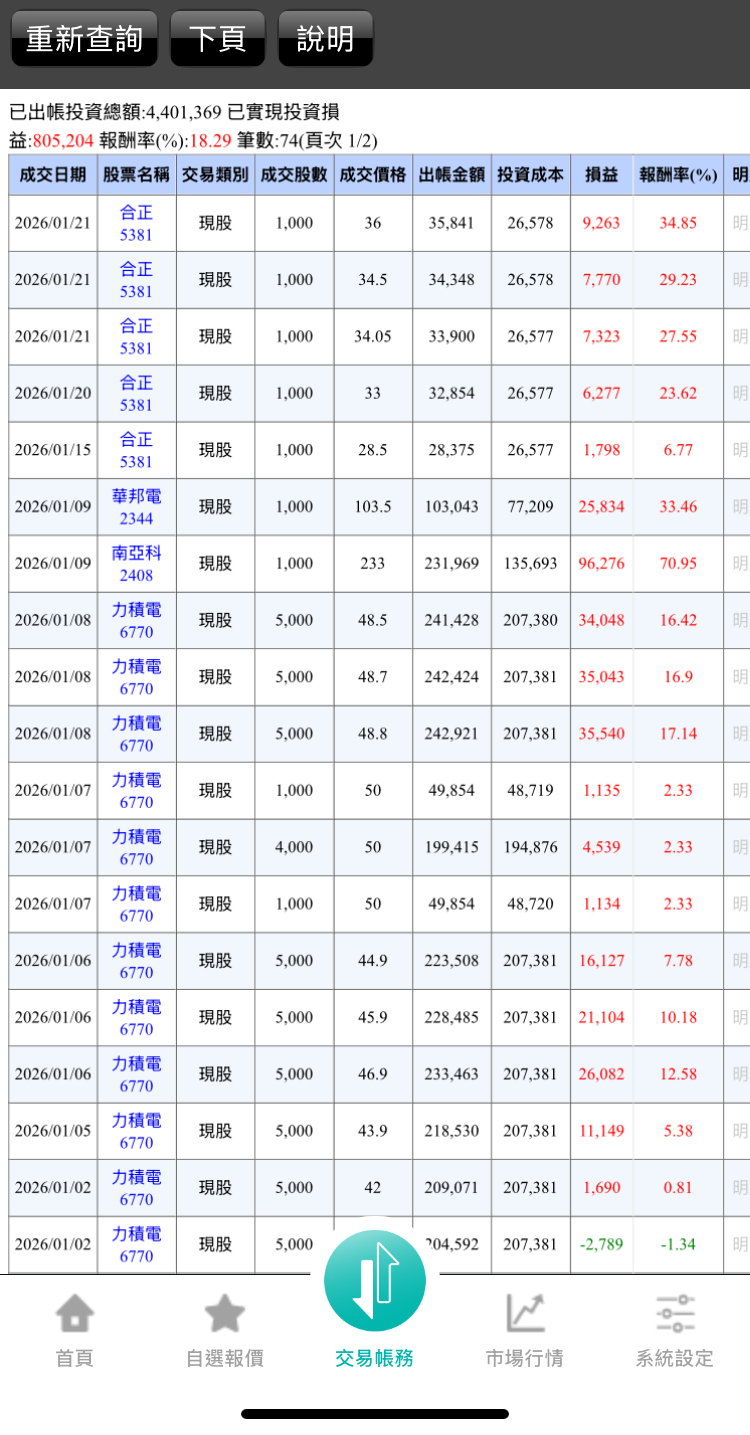The width and height of the screenshot is (750, 1435).
Task: Open the 系統設定 tab
Action: coord(675,1330)
